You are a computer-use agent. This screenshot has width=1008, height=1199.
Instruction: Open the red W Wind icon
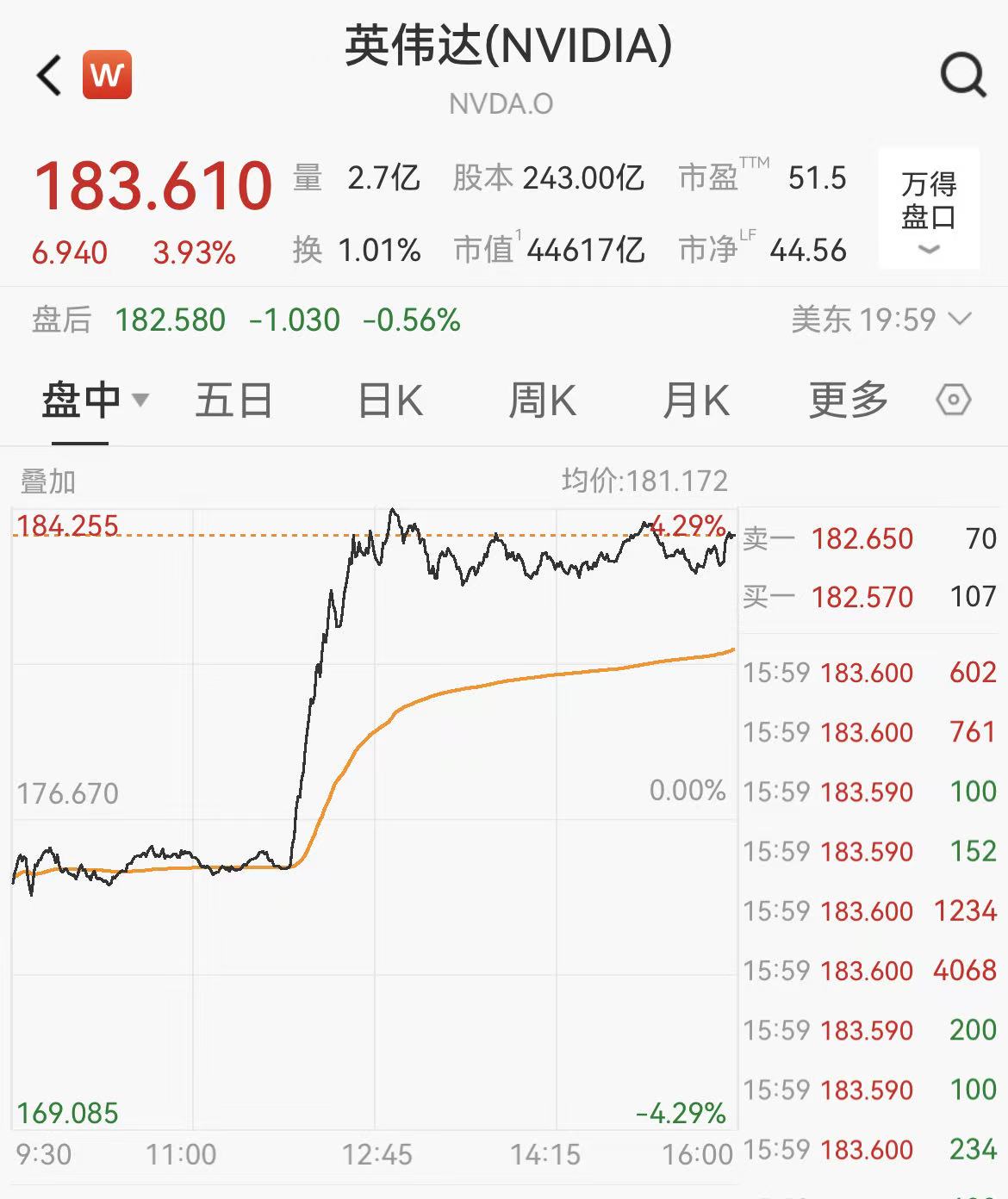(x=107, y=75)
